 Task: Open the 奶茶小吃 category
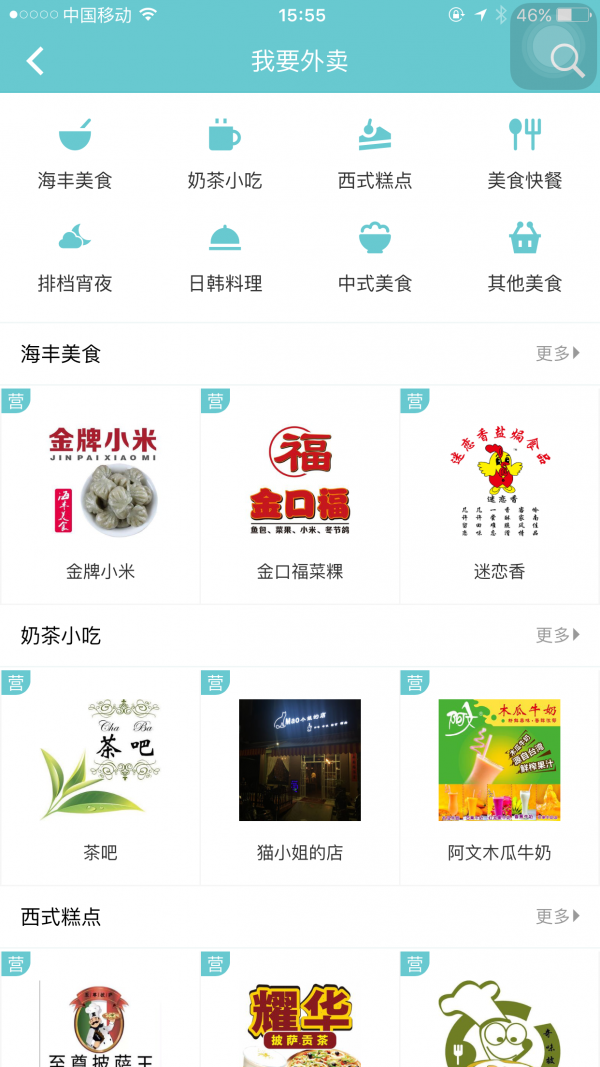click(x=225, y=153)
